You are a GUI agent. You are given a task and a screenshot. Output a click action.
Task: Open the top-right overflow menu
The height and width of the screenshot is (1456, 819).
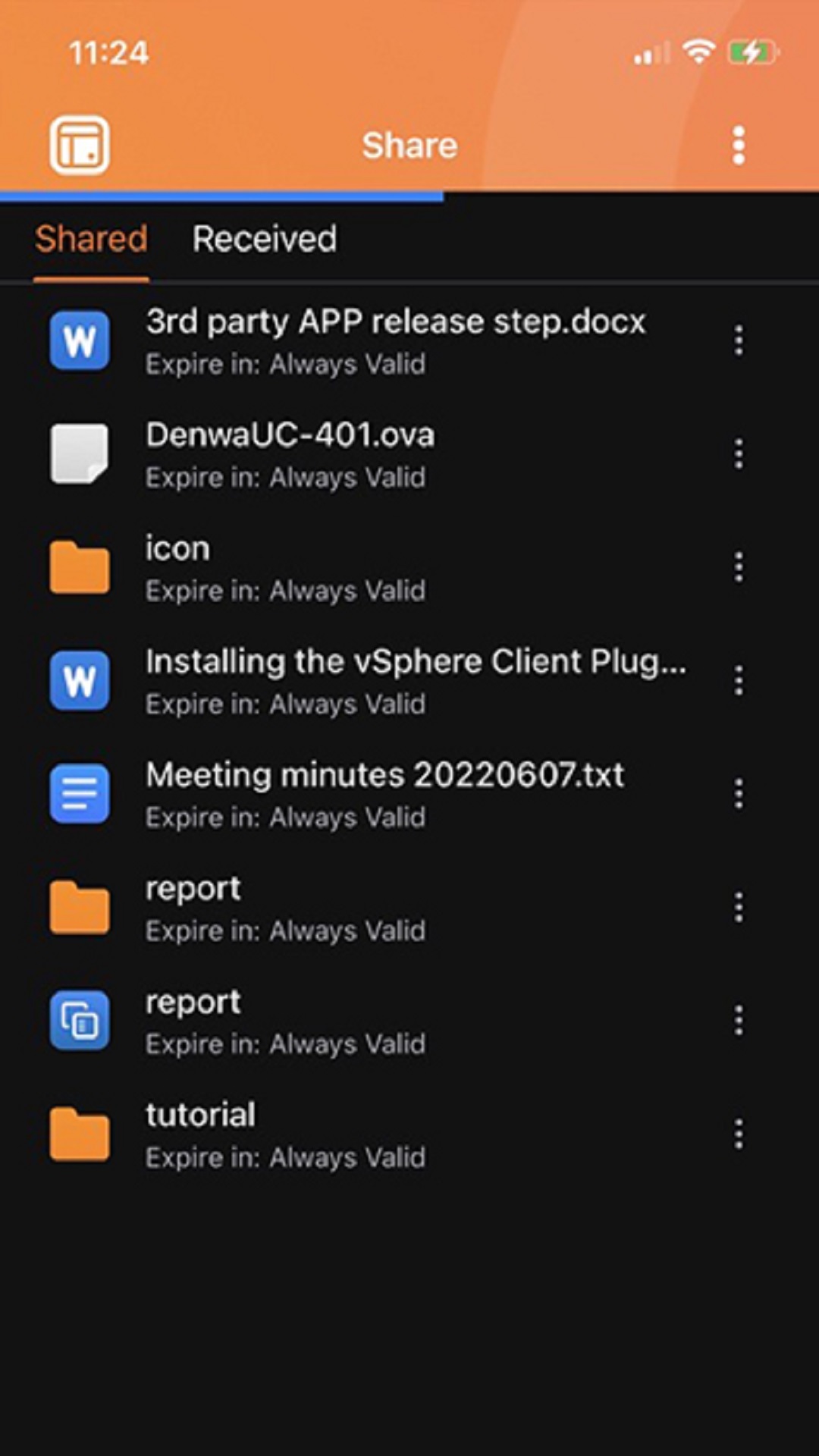pos(738,145)
